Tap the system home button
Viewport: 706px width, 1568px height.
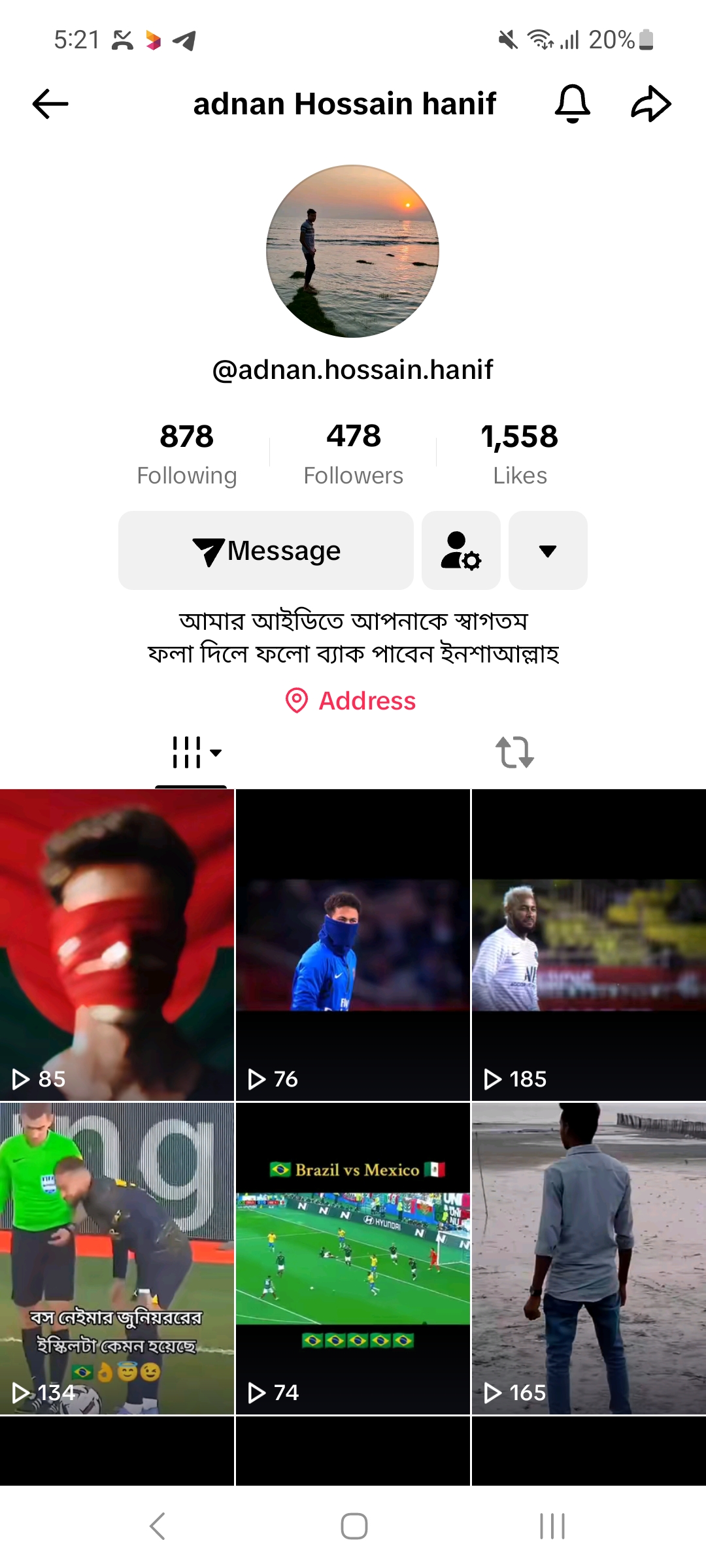coord(354,1526)
